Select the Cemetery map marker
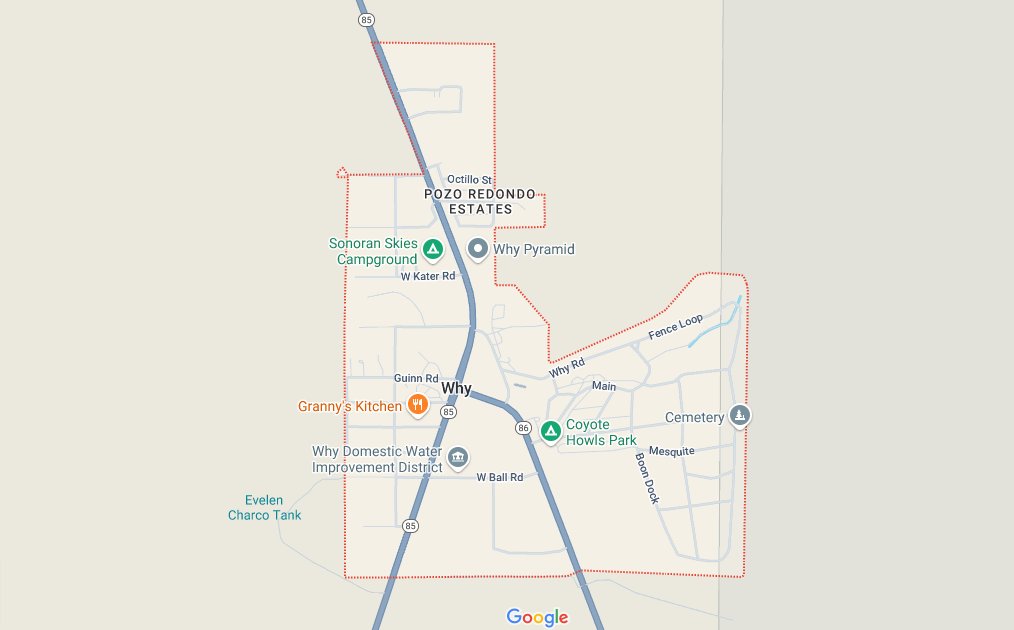Screen dimensions: 1014x630 (739, 415)
